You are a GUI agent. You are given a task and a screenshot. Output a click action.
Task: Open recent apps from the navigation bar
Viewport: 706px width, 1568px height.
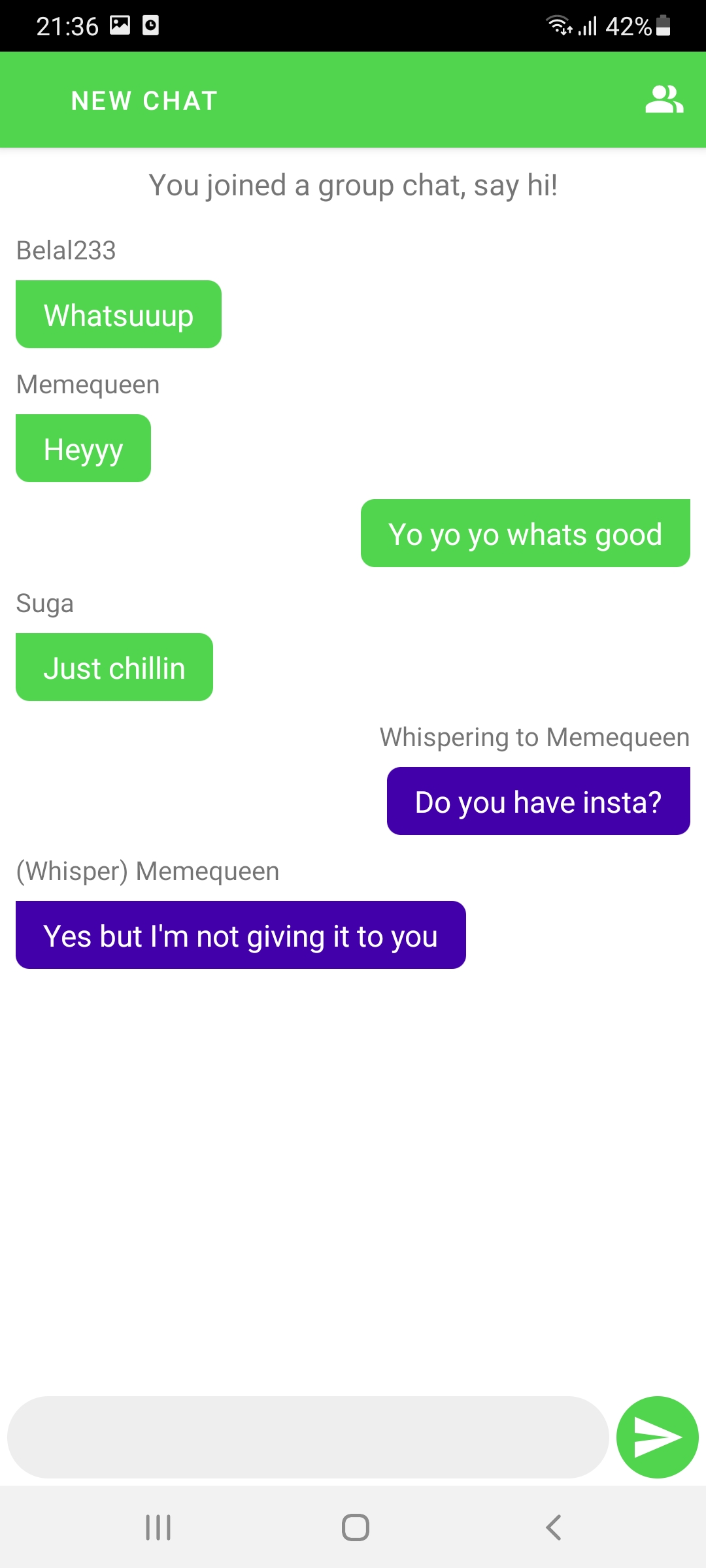[158, 1527]
